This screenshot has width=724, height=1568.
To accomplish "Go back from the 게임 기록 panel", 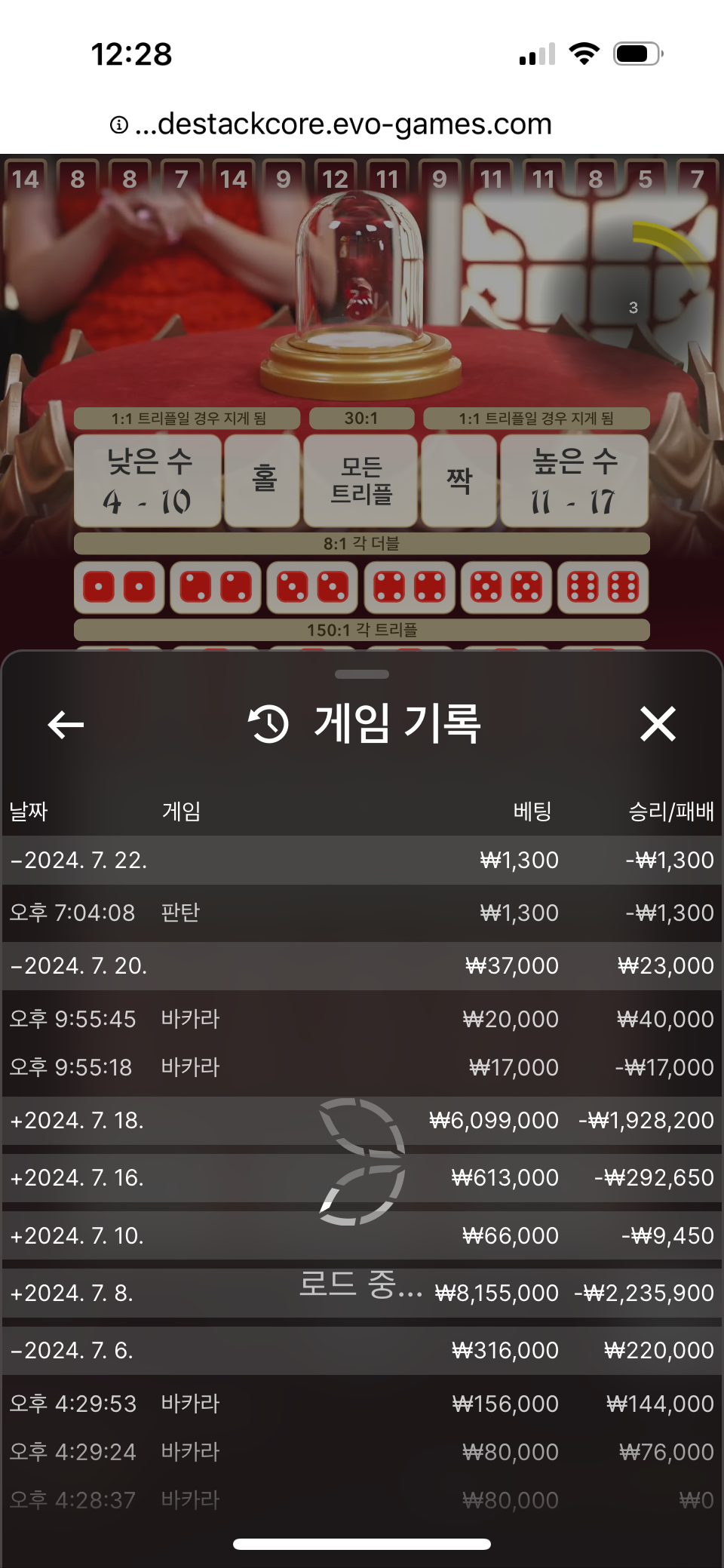I will (66, 725).
